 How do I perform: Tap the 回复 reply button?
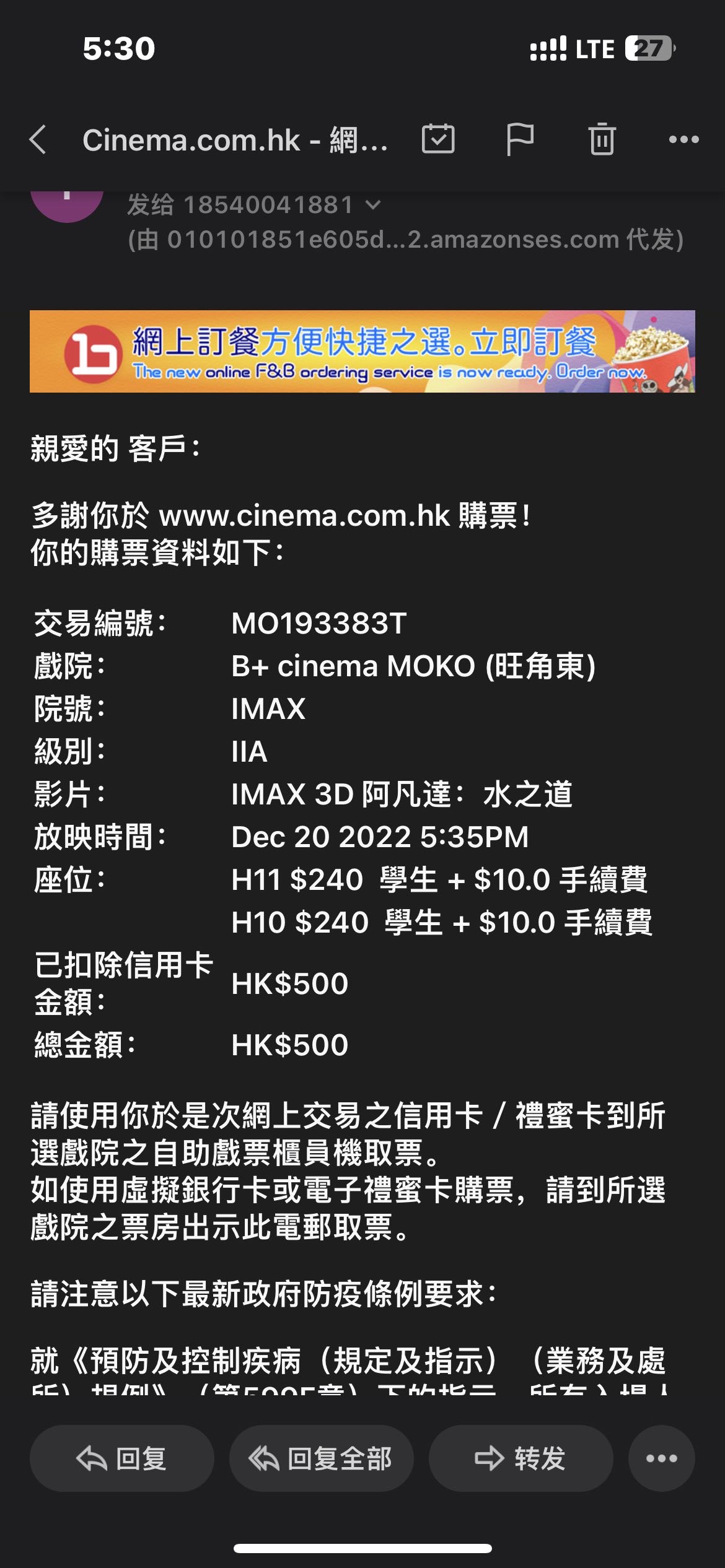121,1458
